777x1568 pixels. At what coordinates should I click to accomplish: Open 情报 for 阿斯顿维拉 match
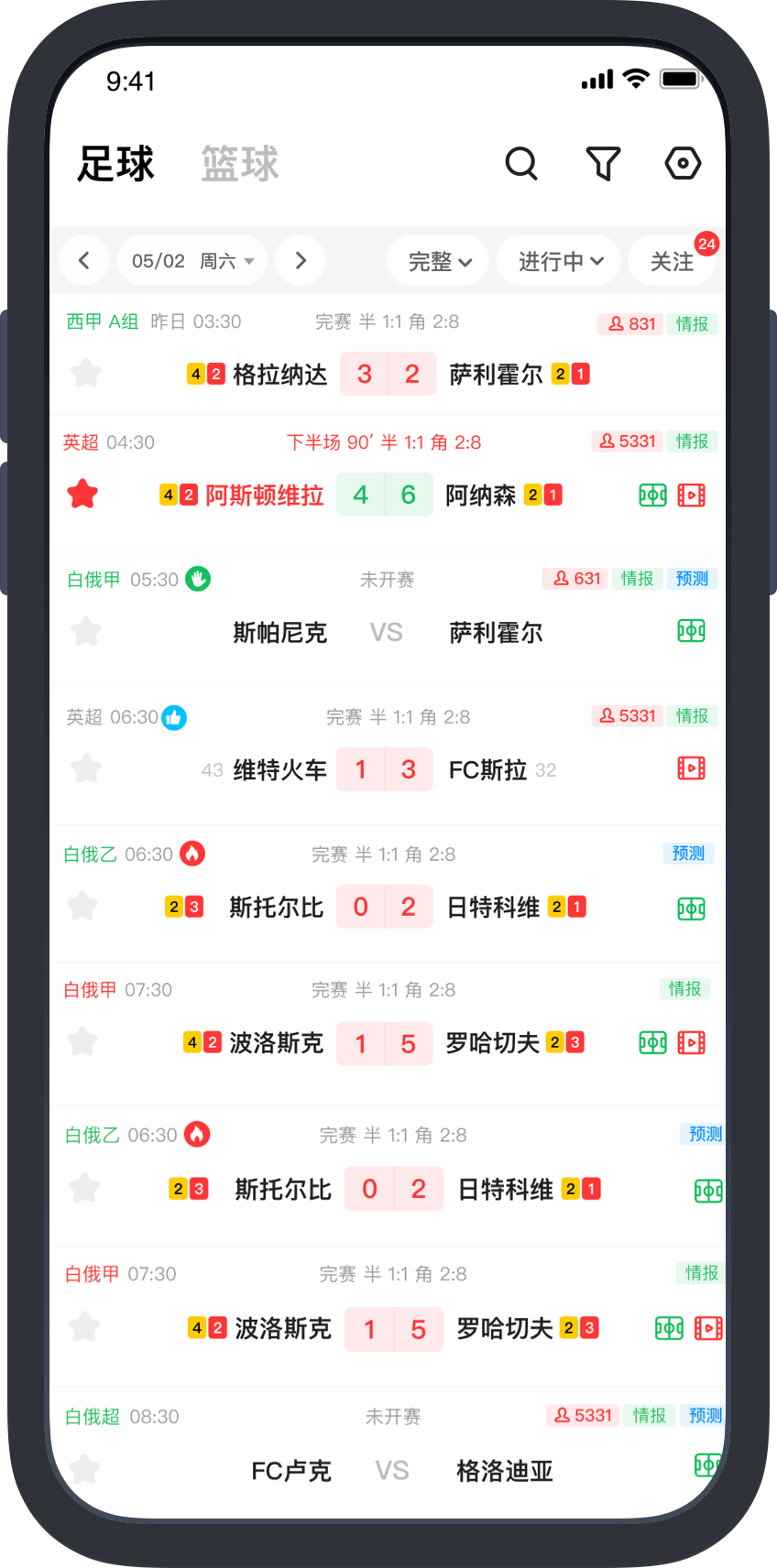pos(692,441)
